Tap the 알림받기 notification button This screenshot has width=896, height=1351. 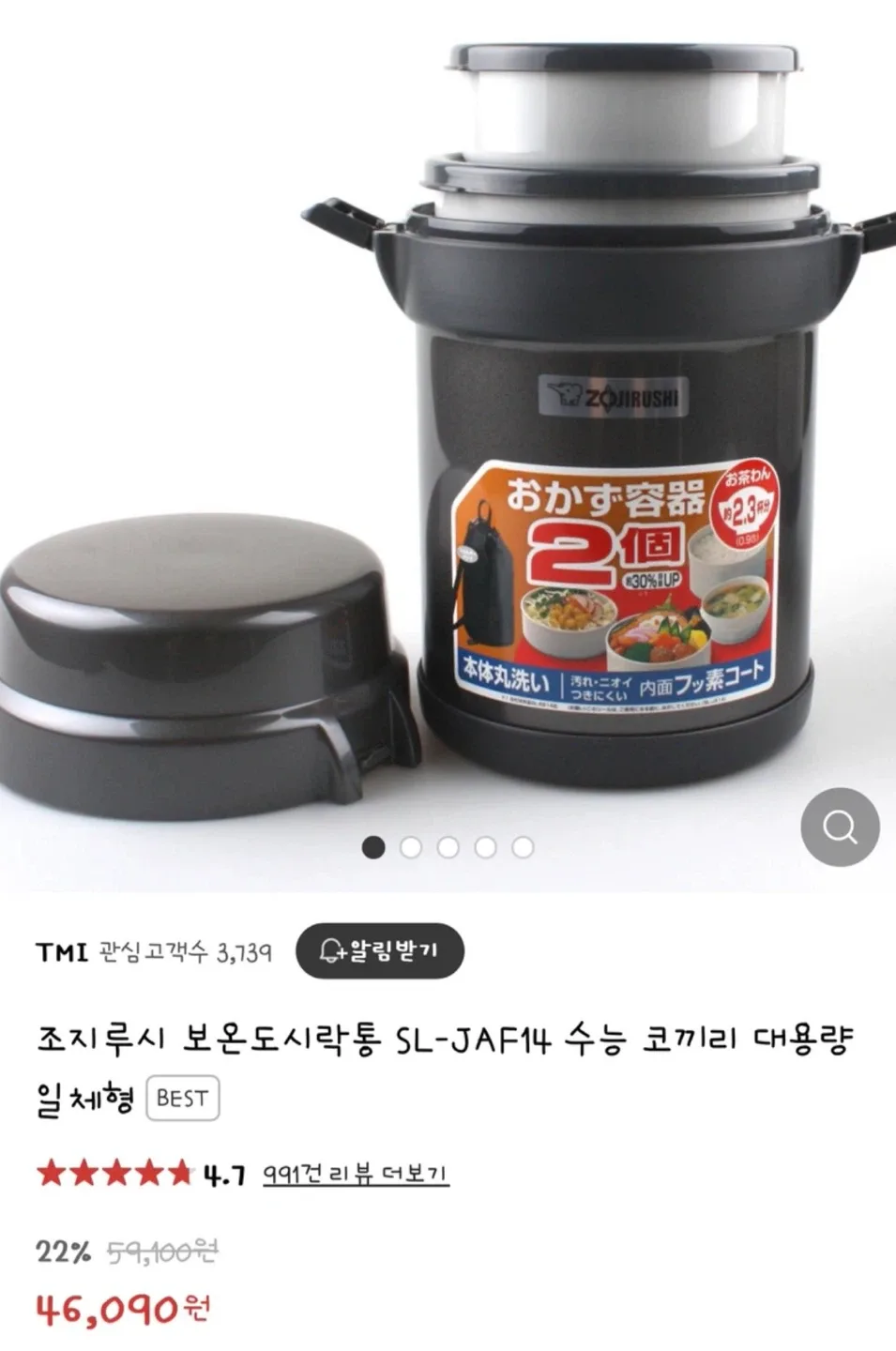pos(379,951)
